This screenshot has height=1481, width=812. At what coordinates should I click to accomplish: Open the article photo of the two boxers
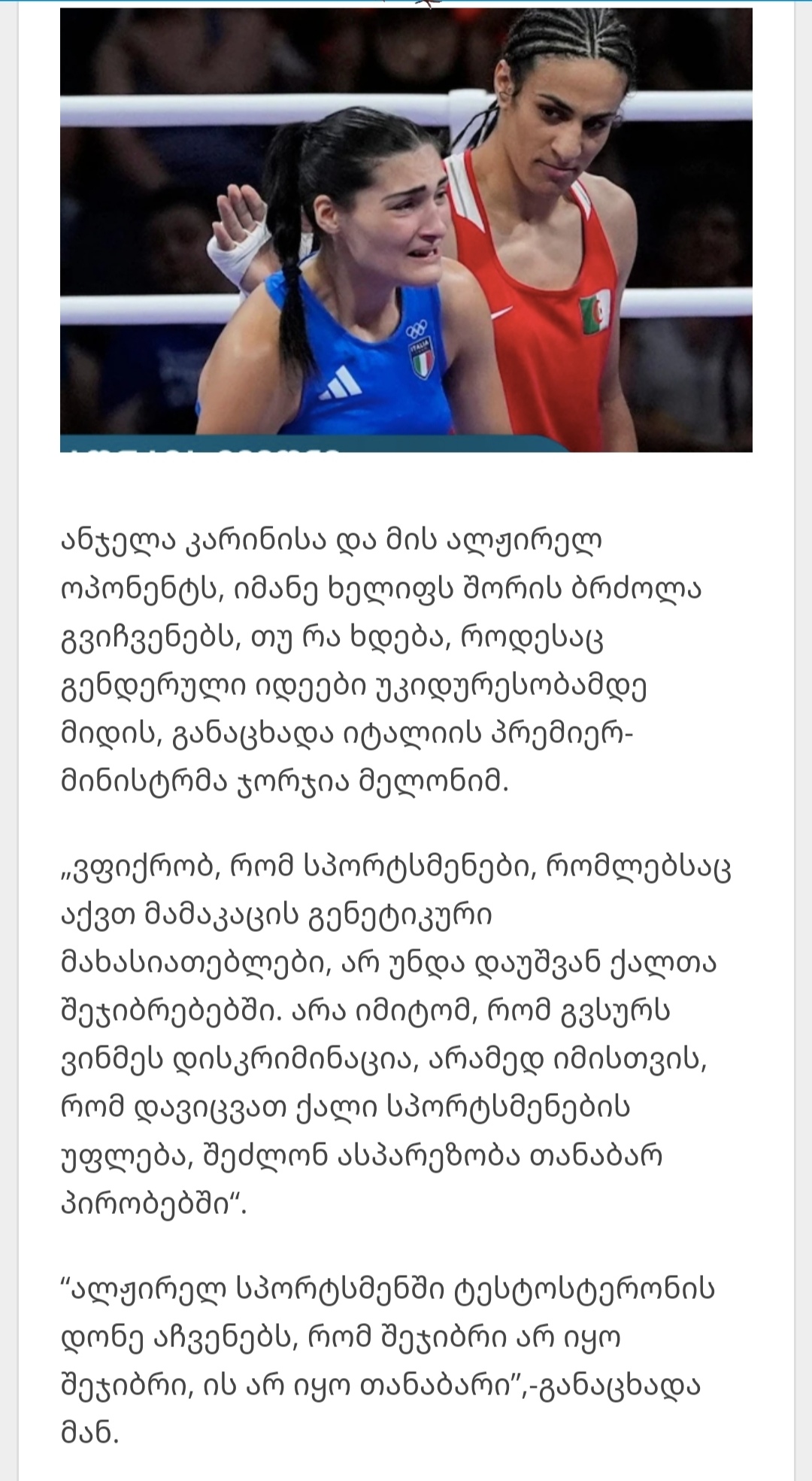point(406,229)
